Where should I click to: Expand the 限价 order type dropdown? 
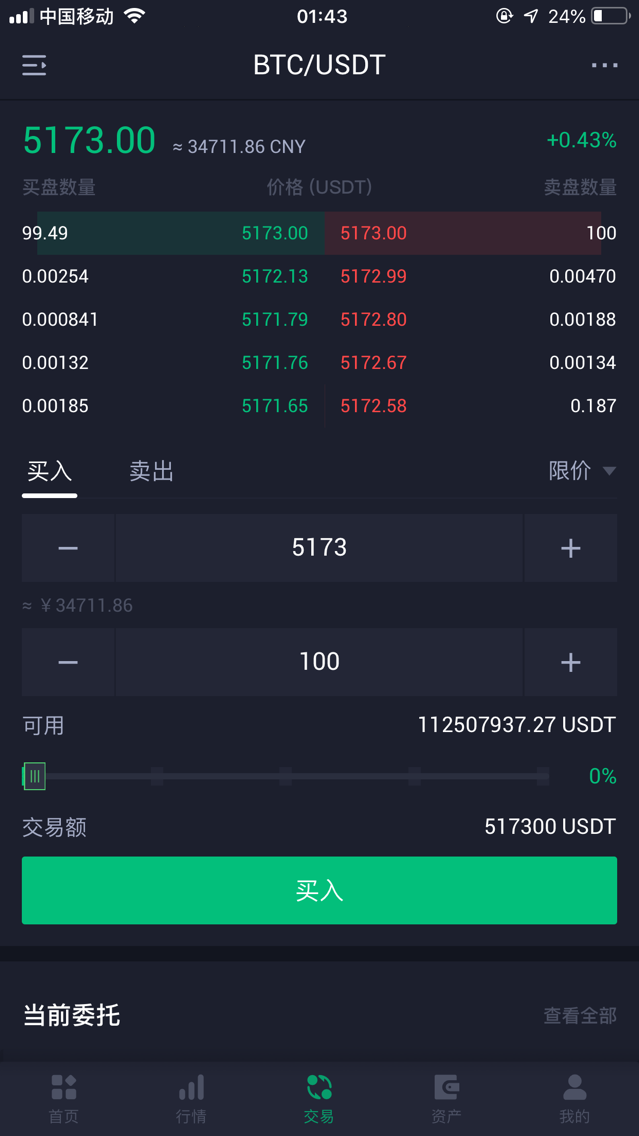(582, 471)
